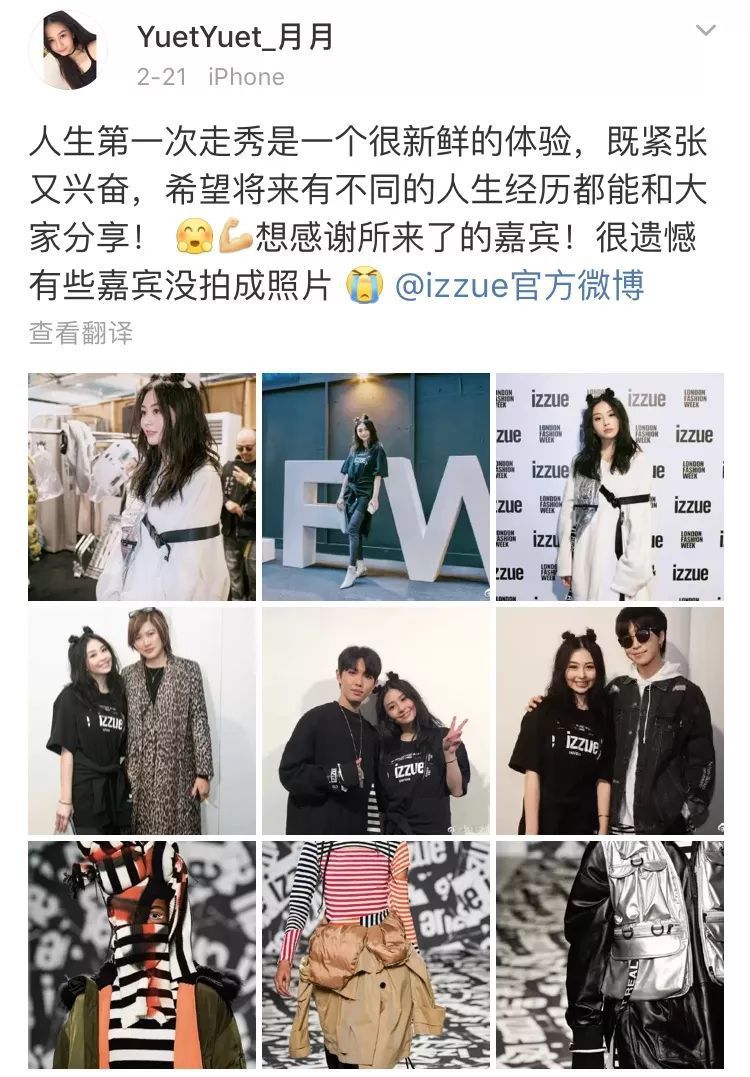The image size is (750, 1077).
Task: Open the profile picture of YuetYuet_月月
Action: (68, 49)
